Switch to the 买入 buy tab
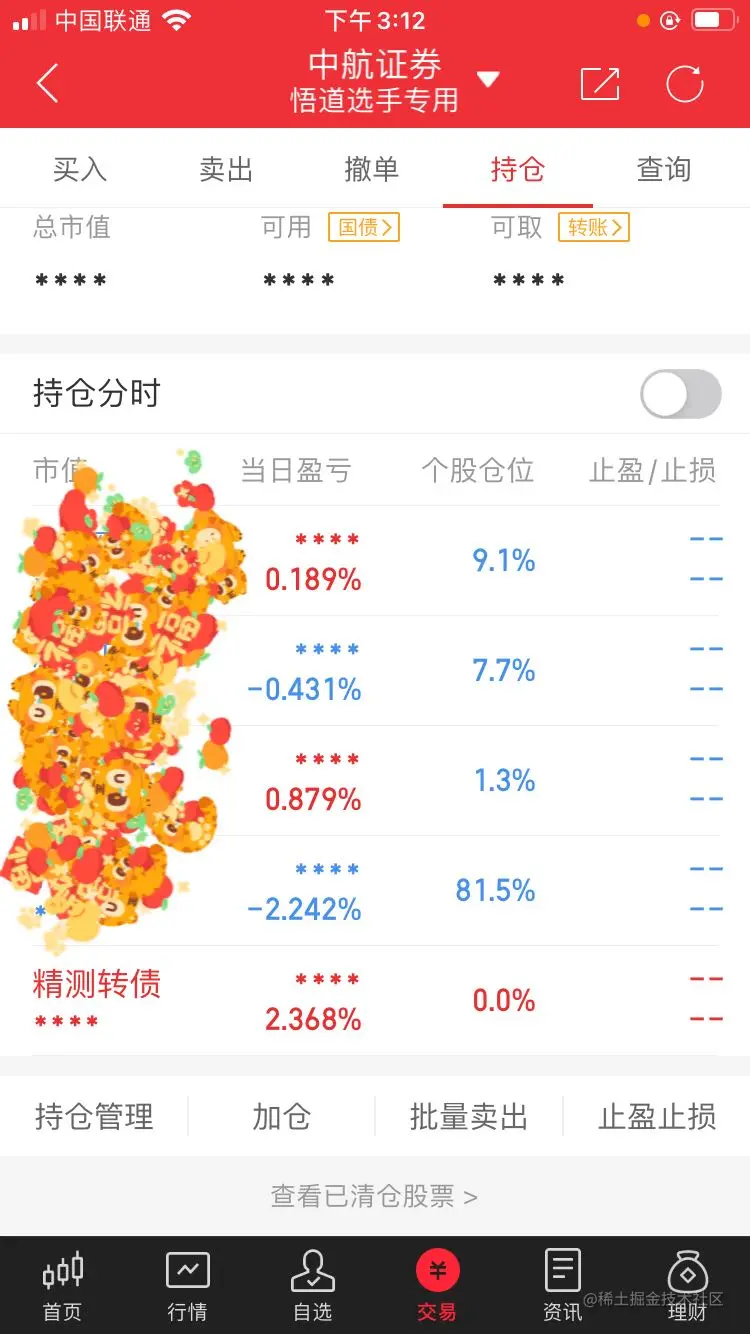This screenshot has height=1334, width=750. coord(79,169)
